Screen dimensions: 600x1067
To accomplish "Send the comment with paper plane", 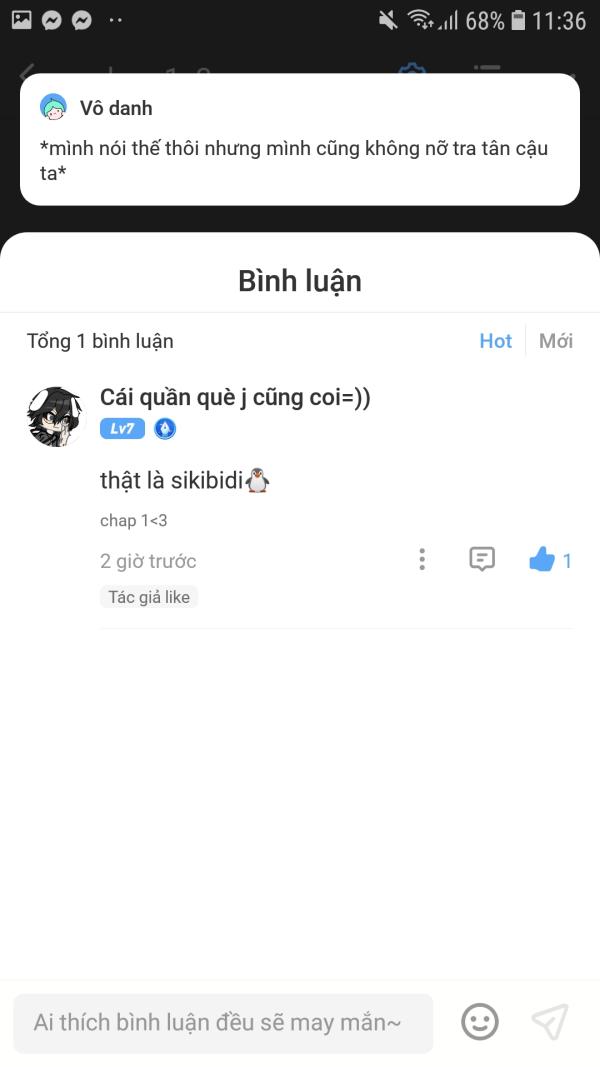I will pyautogui.click(x=549, y=1022).
